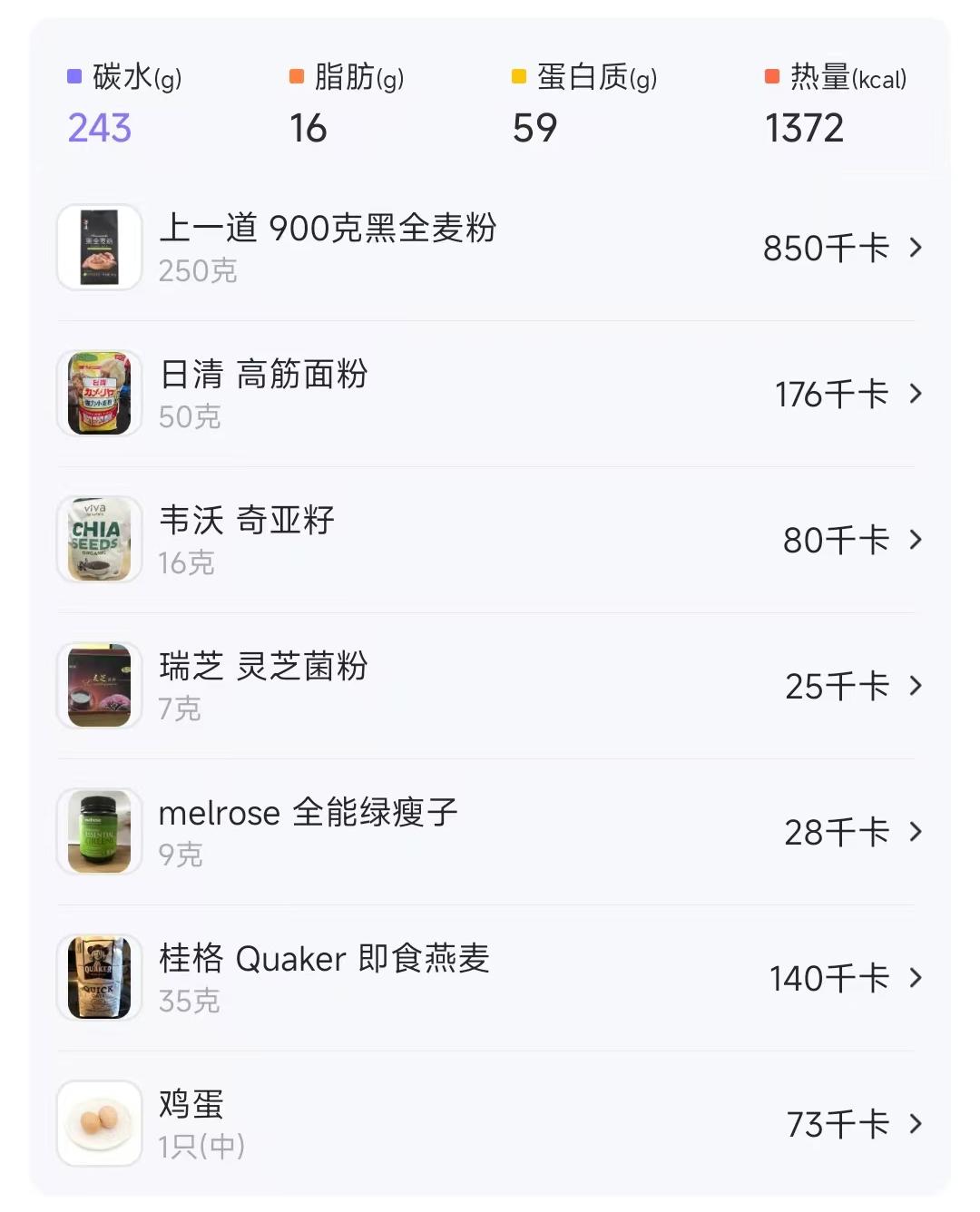The image size is (980, 1212).
Task: Expand the 上一道 黑全麦粉 entry chevron
Action: point(914,249)
